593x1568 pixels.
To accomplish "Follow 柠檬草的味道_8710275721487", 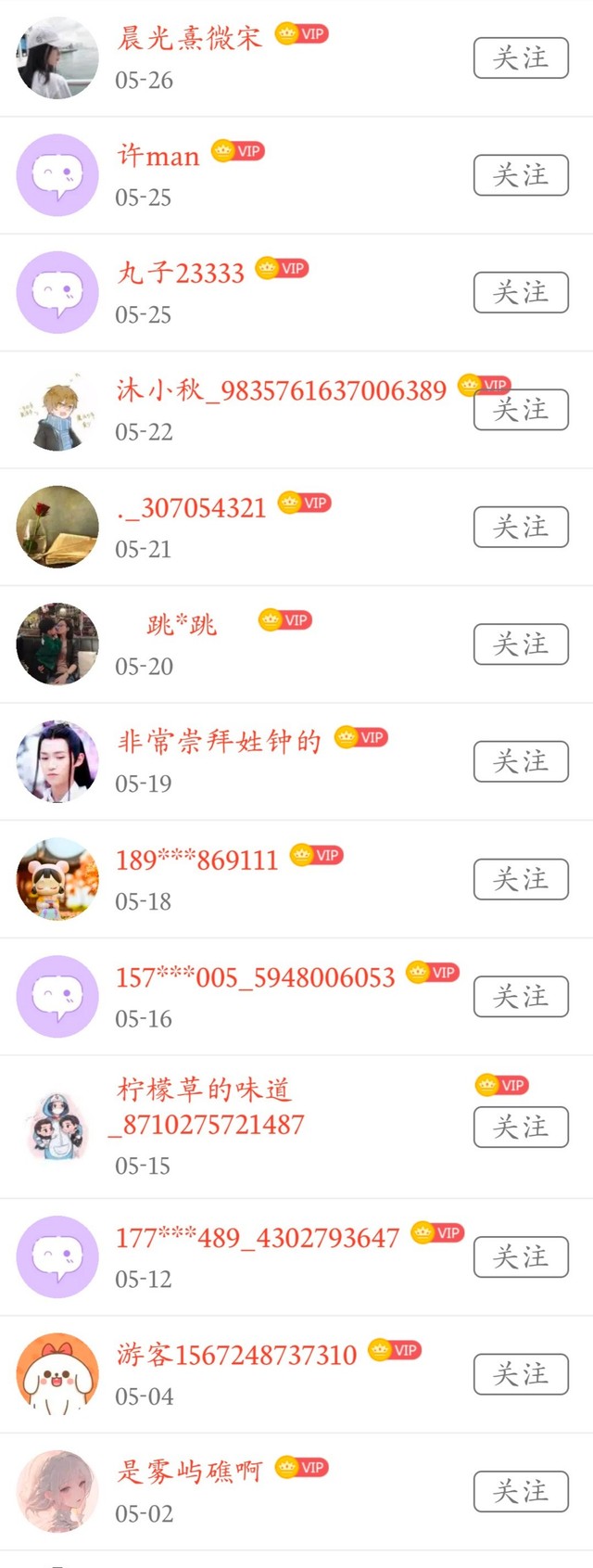I will coord(521,1128).
